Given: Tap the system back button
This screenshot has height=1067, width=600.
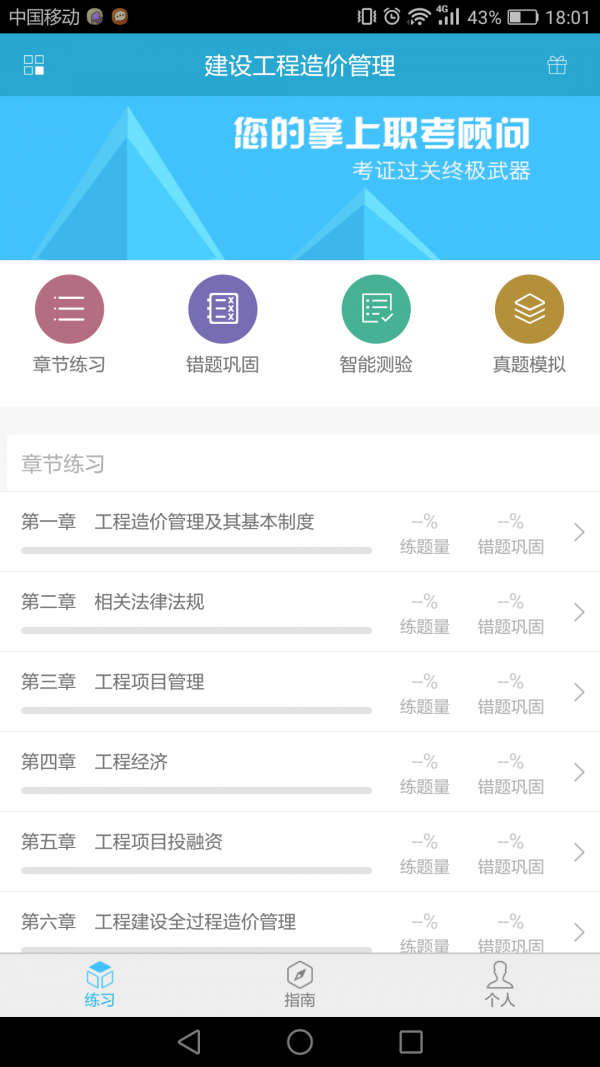Looking at the screenshot, I should [x=189, y=1042].
